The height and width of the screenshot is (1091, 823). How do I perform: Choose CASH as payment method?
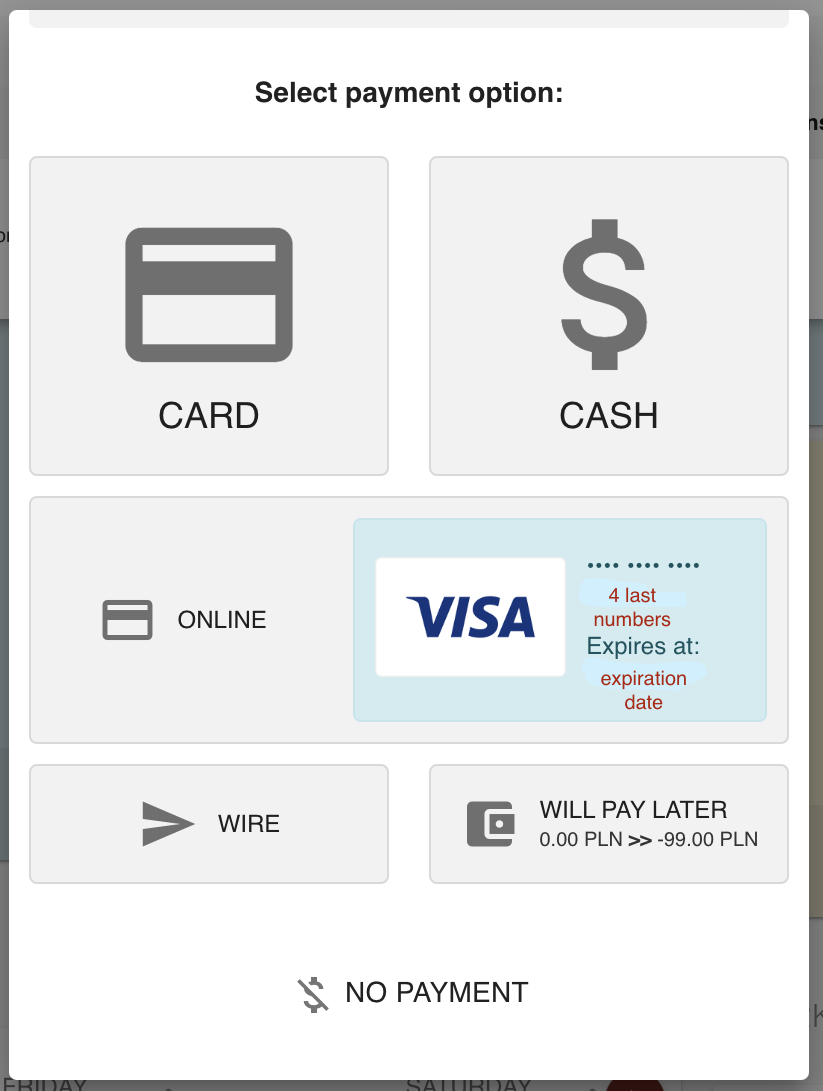pos(608,316)
